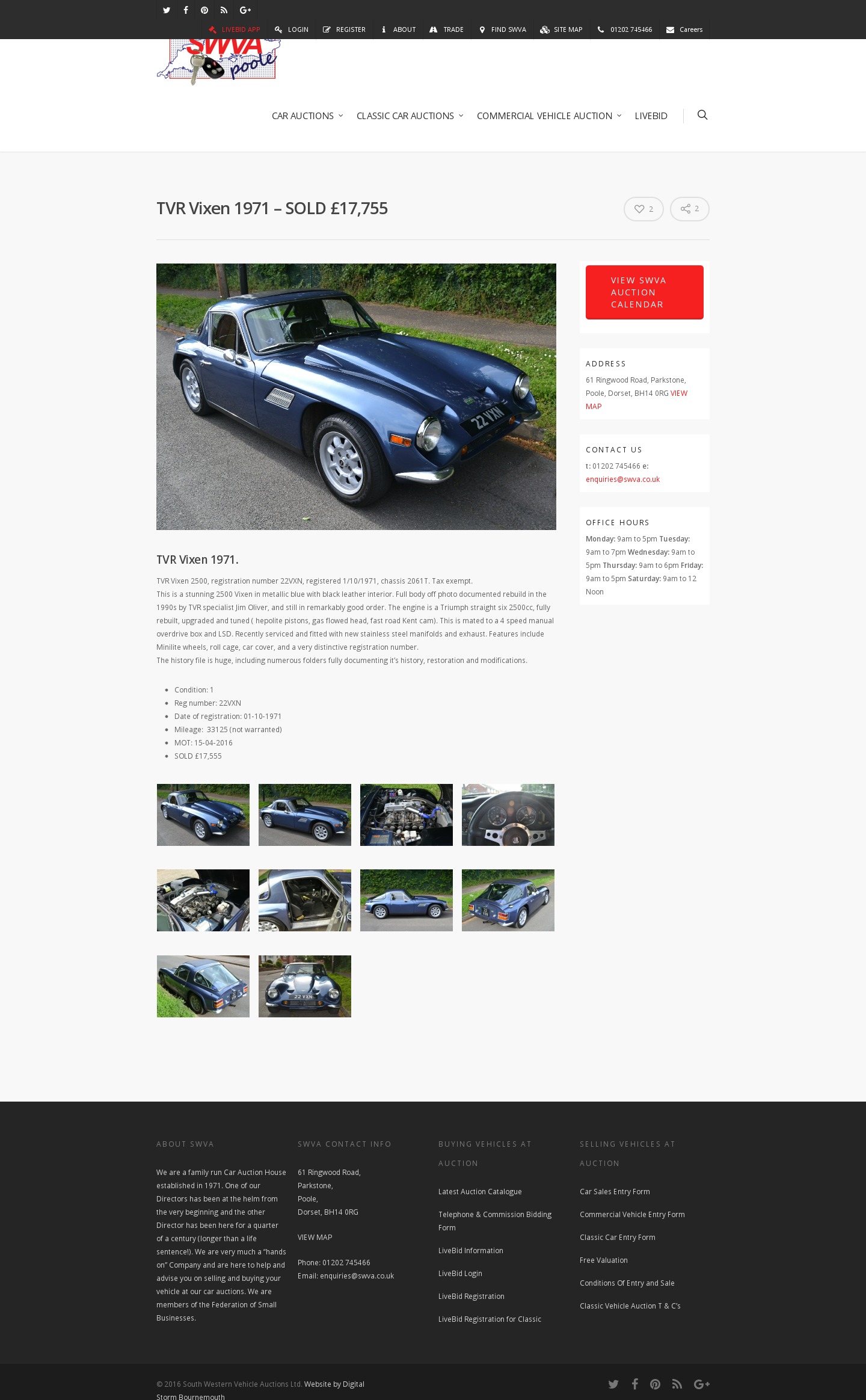Email enquiries@swva.co.uk in Contact Us
The width and height of the screenshot is (866, 1400).
(622, 480)
